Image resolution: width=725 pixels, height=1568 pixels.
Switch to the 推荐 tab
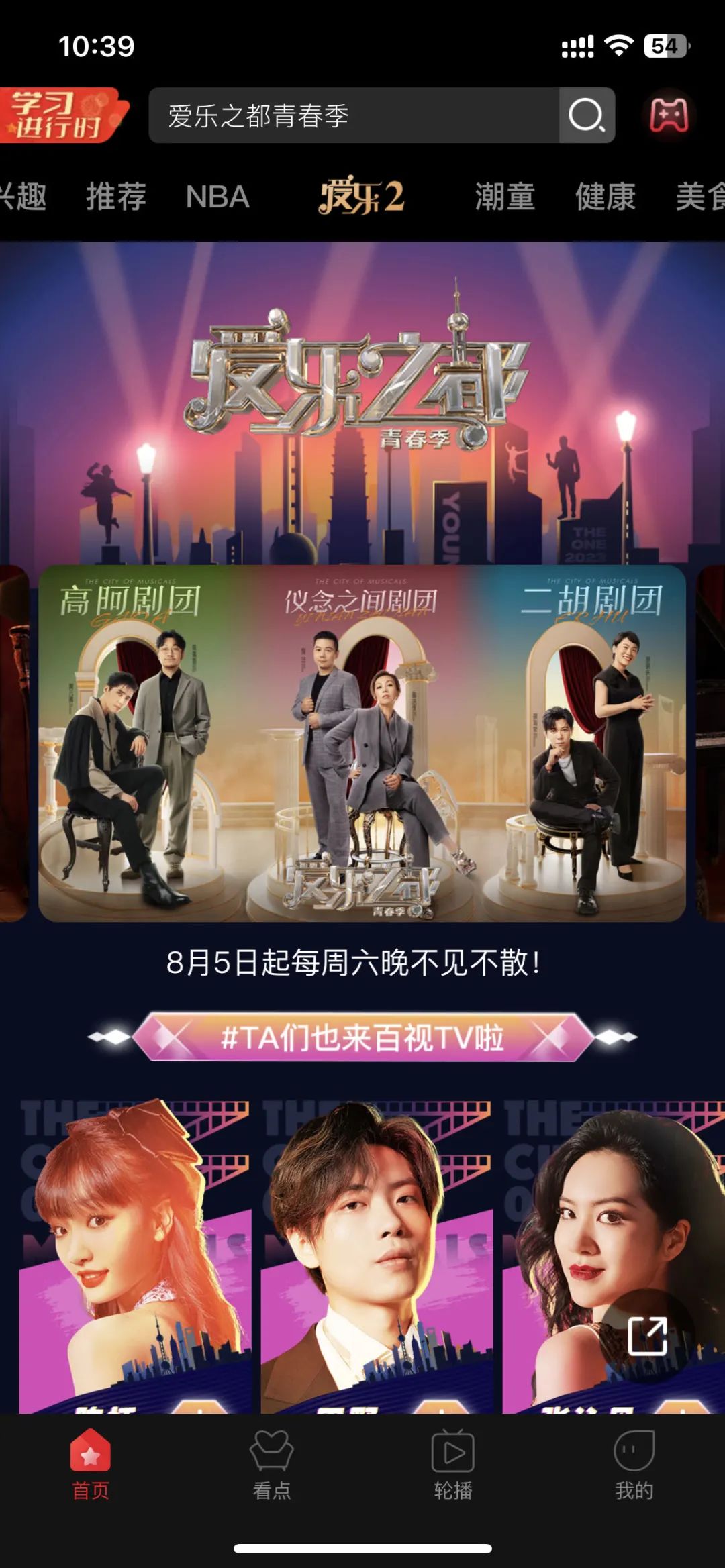click(x=115, y=197)
